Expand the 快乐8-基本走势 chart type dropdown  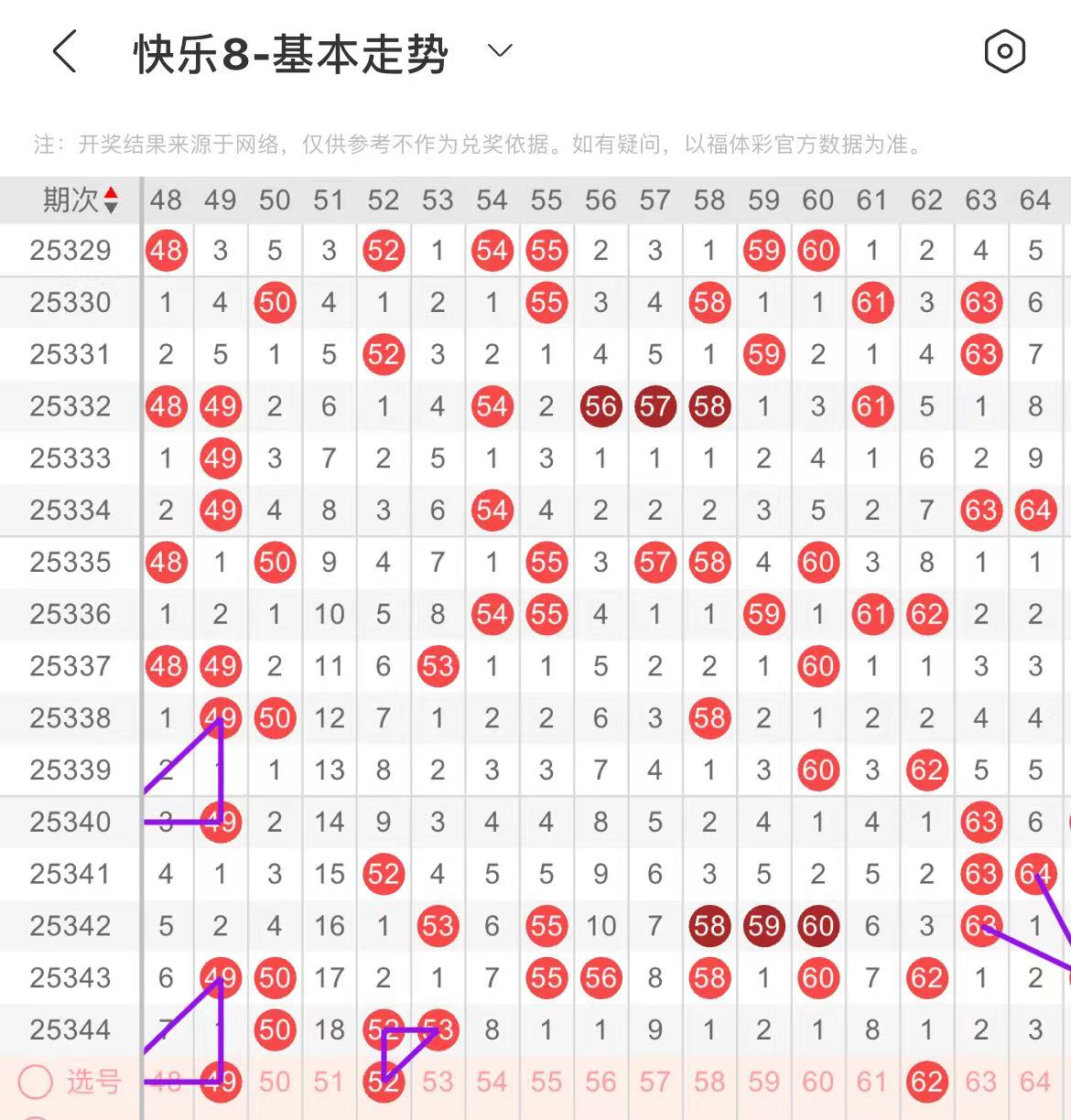point(500,51)
